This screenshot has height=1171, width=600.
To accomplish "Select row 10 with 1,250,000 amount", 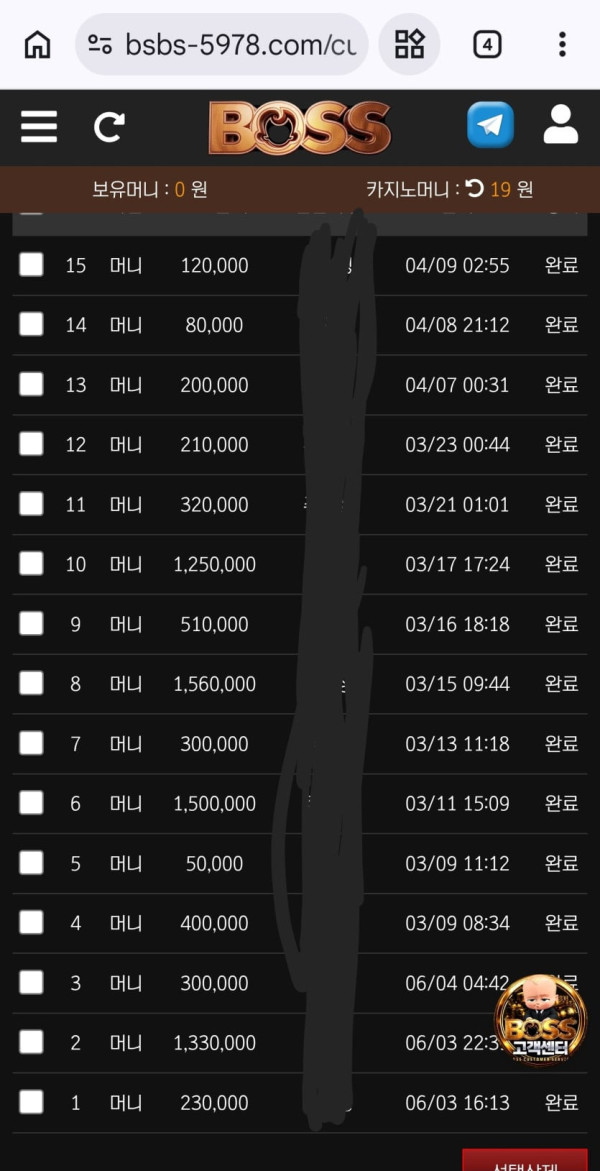I will 32,564.
